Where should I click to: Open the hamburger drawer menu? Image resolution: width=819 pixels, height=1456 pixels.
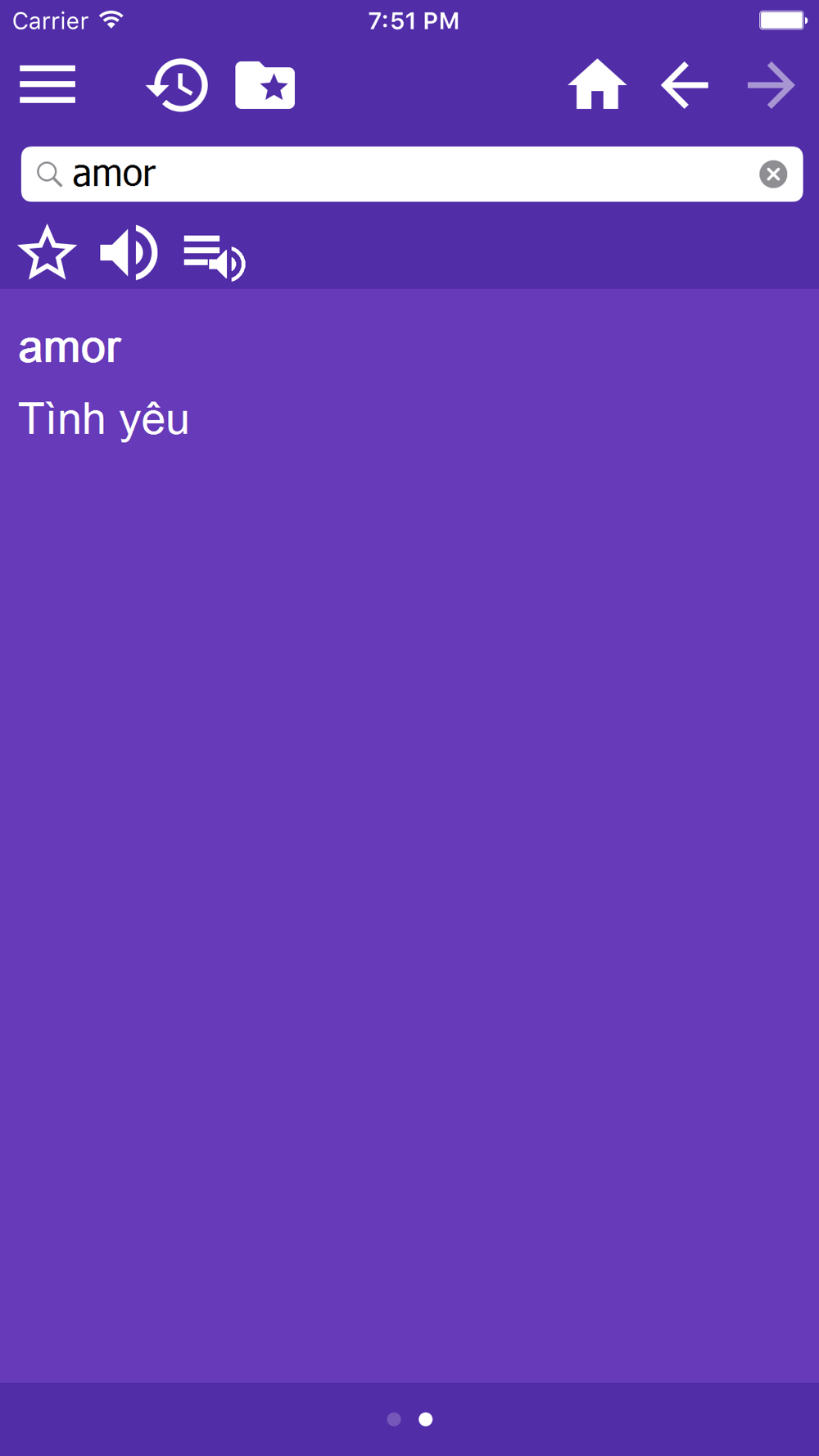tap(48, 85)
